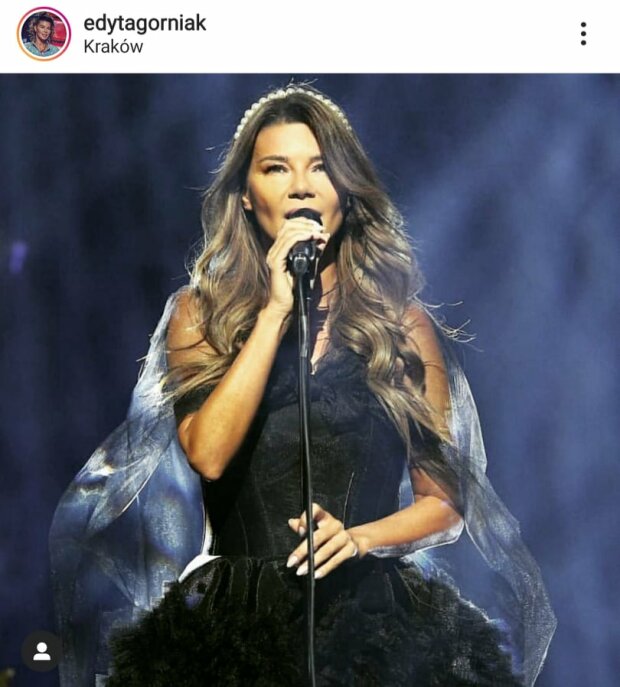Tap the post photo of the singer
The height and width of the screenshot is (687, 620).
310,380
